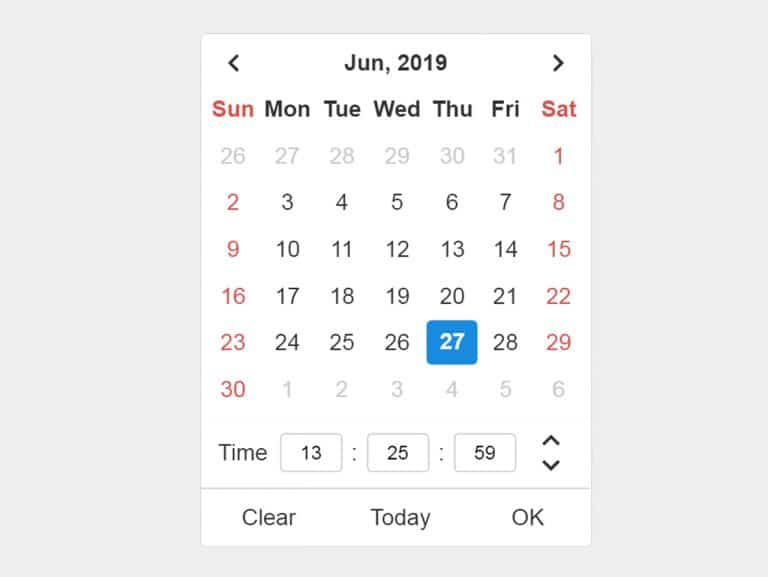
Task: Choose June 19 as the date
Action: pos(397,296)
